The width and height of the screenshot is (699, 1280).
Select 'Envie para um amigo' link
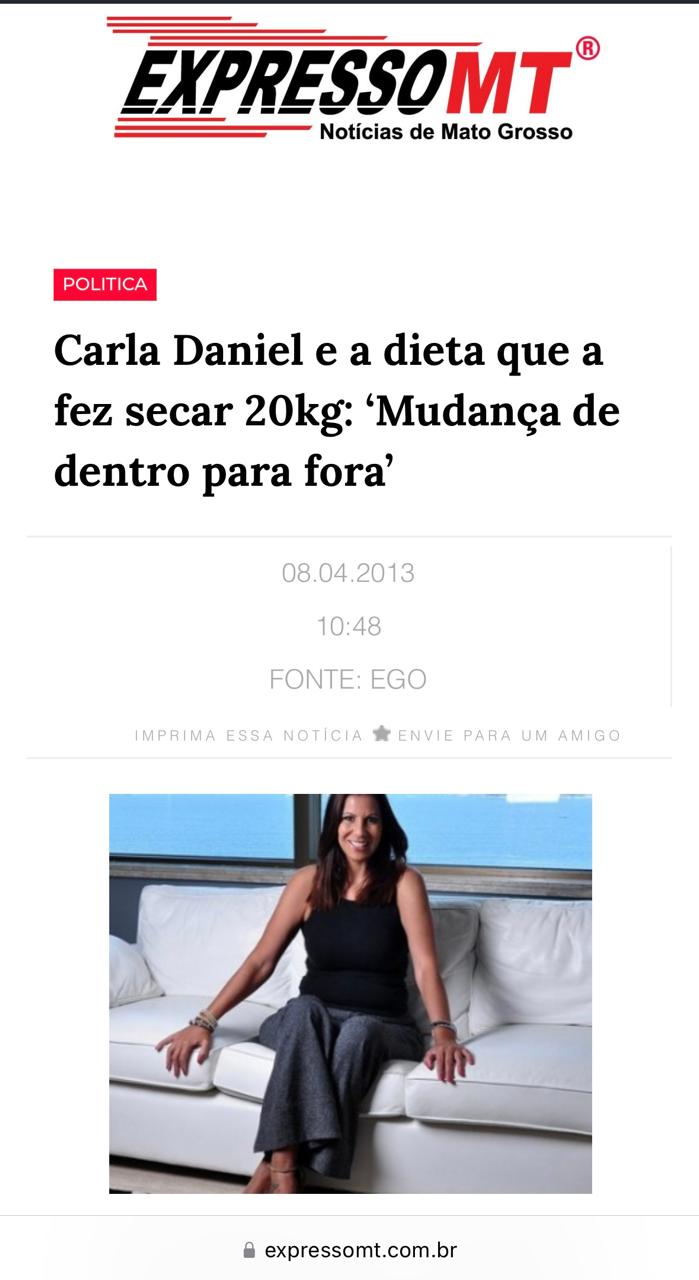pyautogui.click(x=509, y=736)
